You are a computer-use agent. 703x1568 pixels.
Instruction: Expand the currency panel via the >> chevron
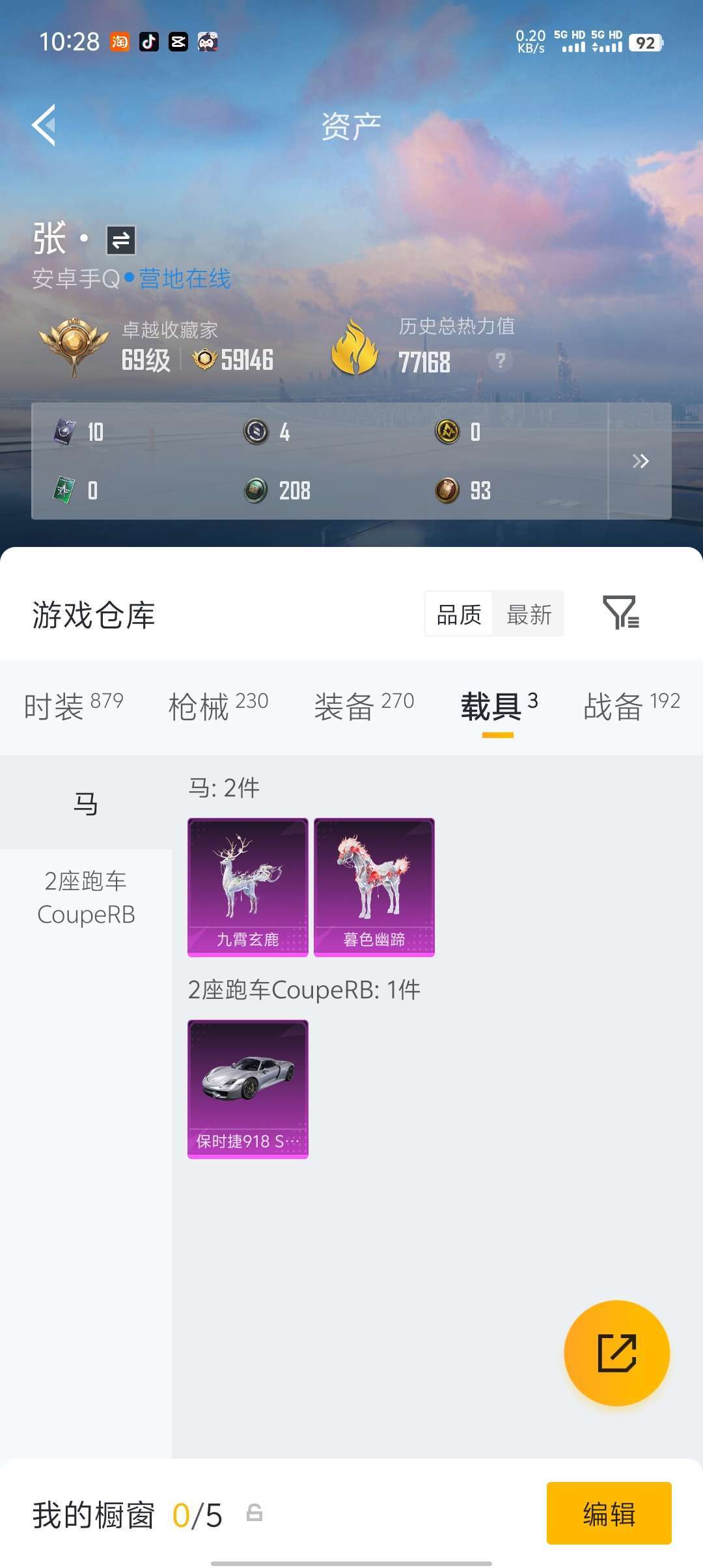coord(641,460)
